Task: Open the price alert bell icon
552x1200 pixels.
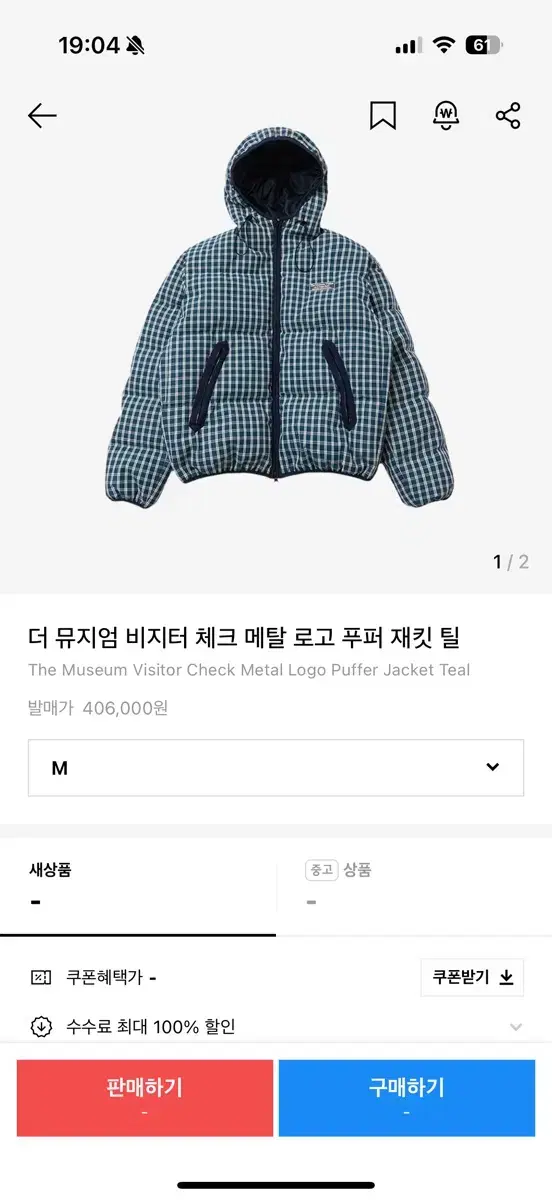Action: coord(446,115)
